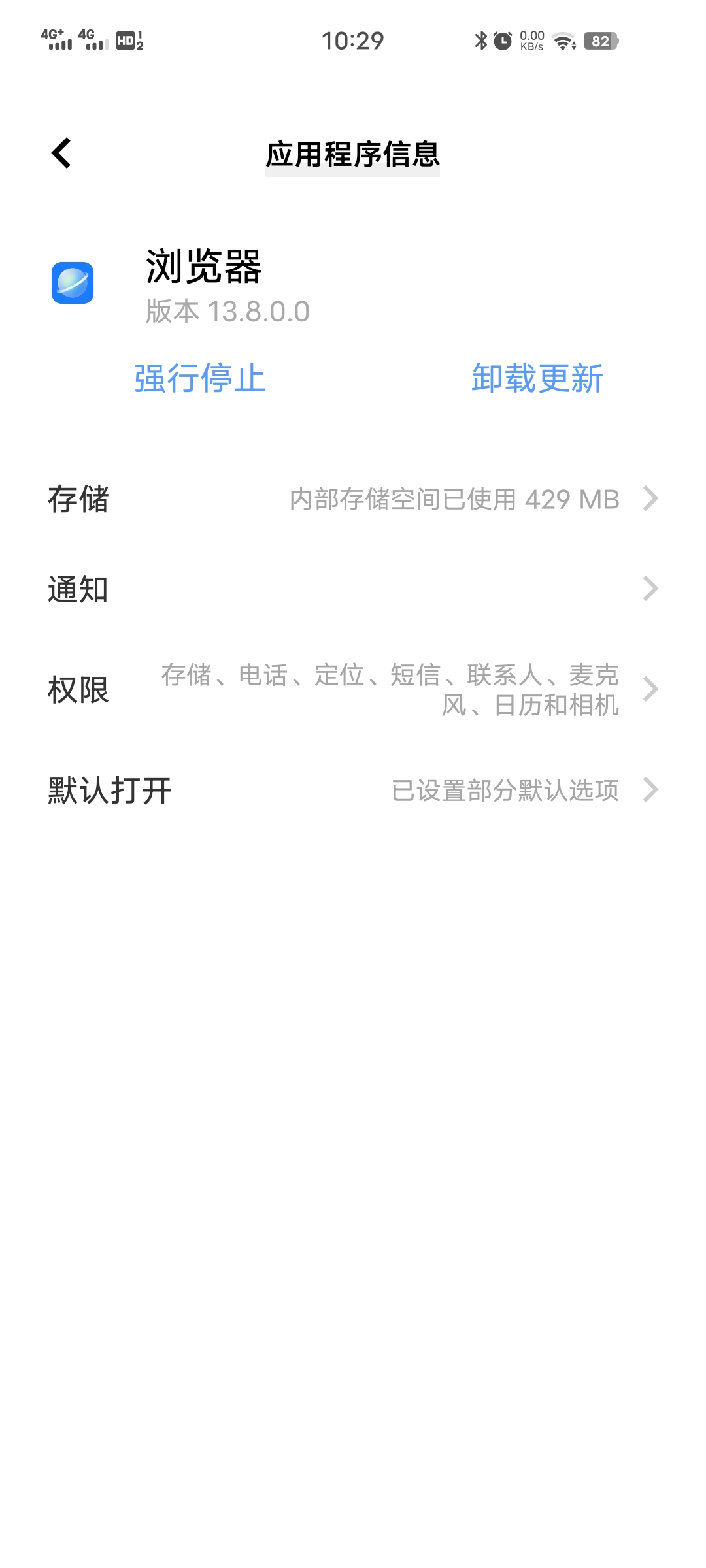Image resolution: width=706 pixels, height=1568 pixels.
Task: Tap 卸载更新 to uninstall updates
Action: click(537, 378)
